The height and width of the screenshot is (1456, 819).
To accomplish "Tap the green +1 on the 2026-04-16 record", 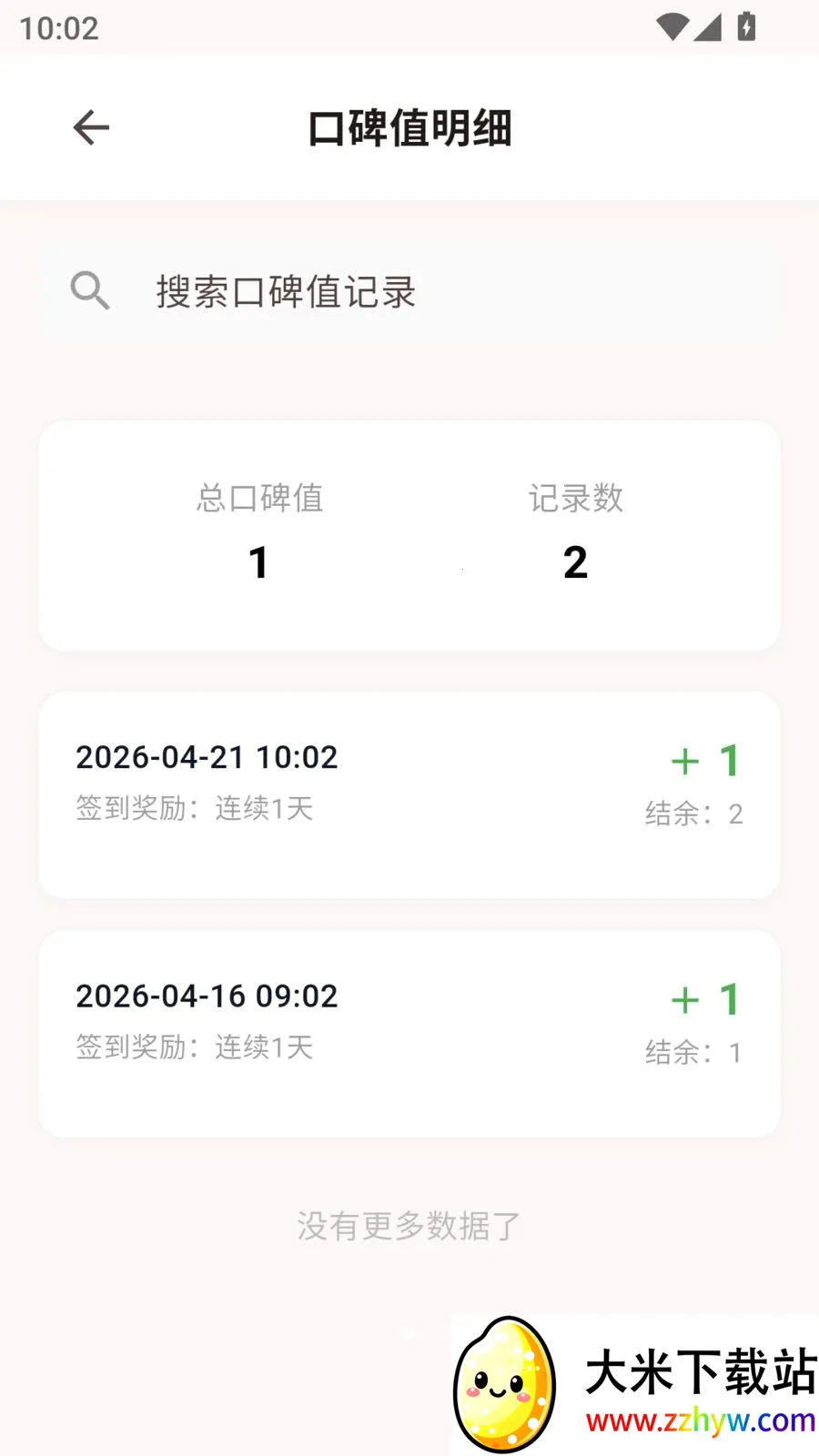I will 707,999.
